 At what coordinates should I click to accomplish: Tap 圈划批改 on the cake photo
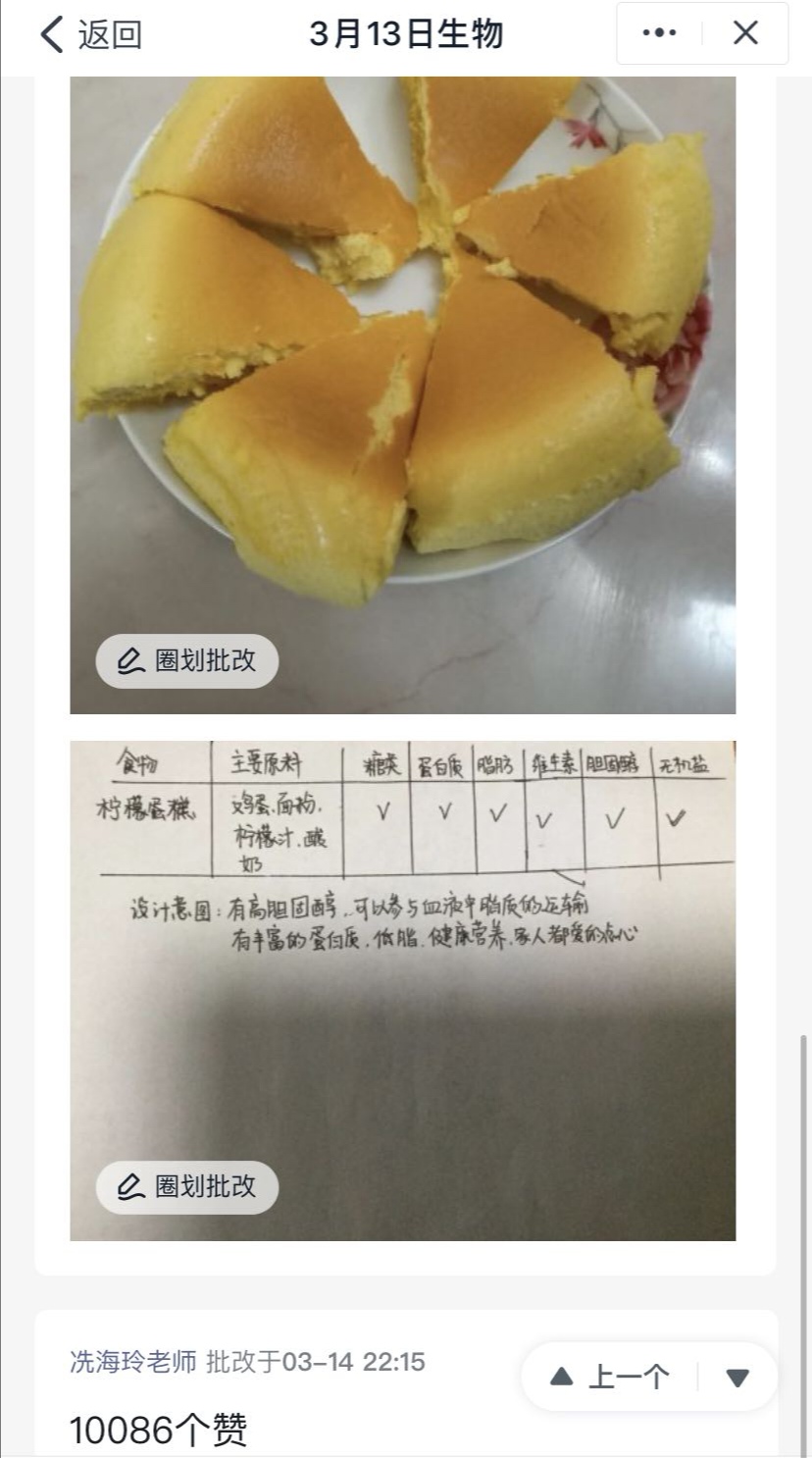click(187, 661)
